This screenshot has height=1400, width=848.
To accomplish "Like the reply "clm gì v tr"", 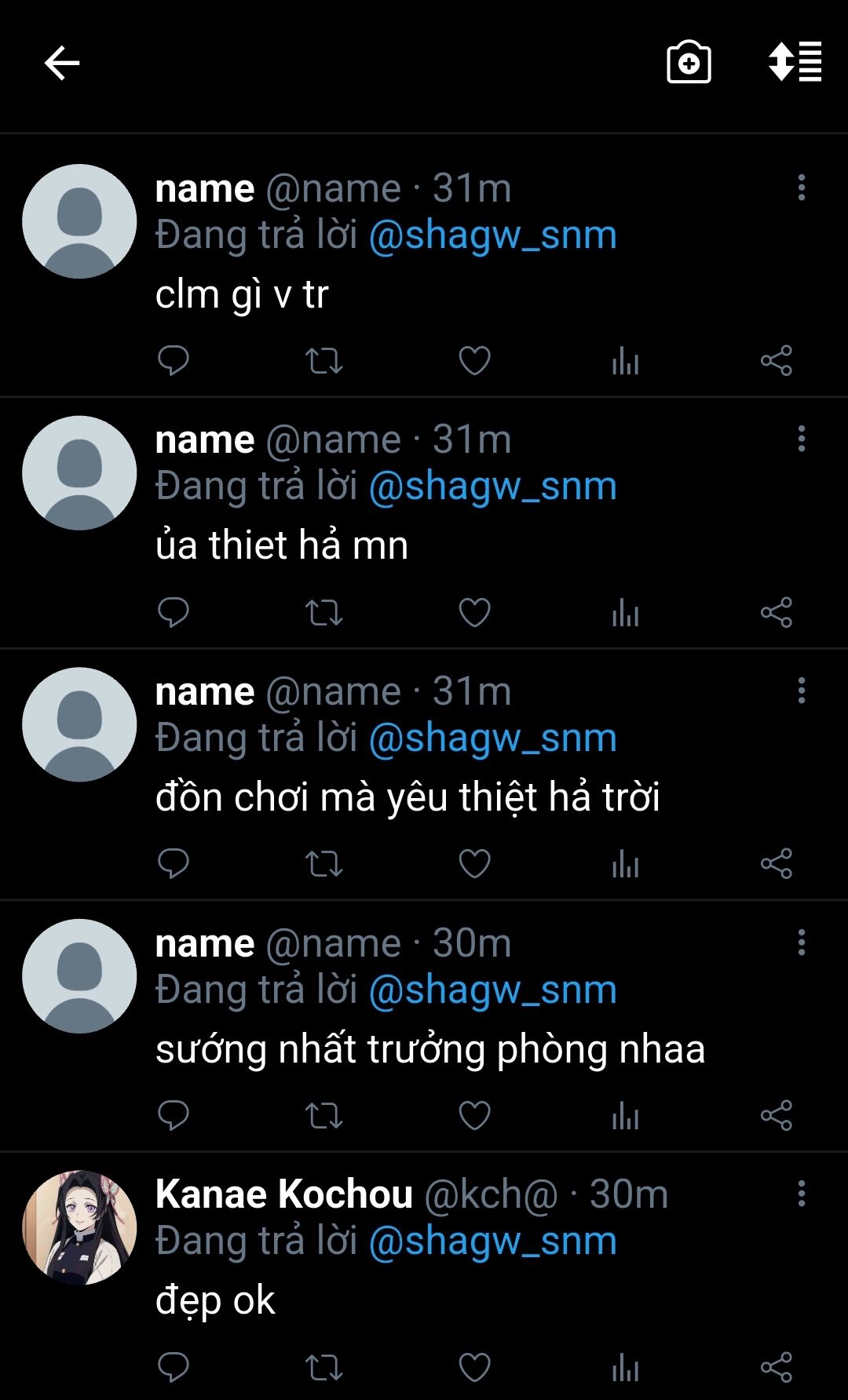I will (x=474, y=361).
